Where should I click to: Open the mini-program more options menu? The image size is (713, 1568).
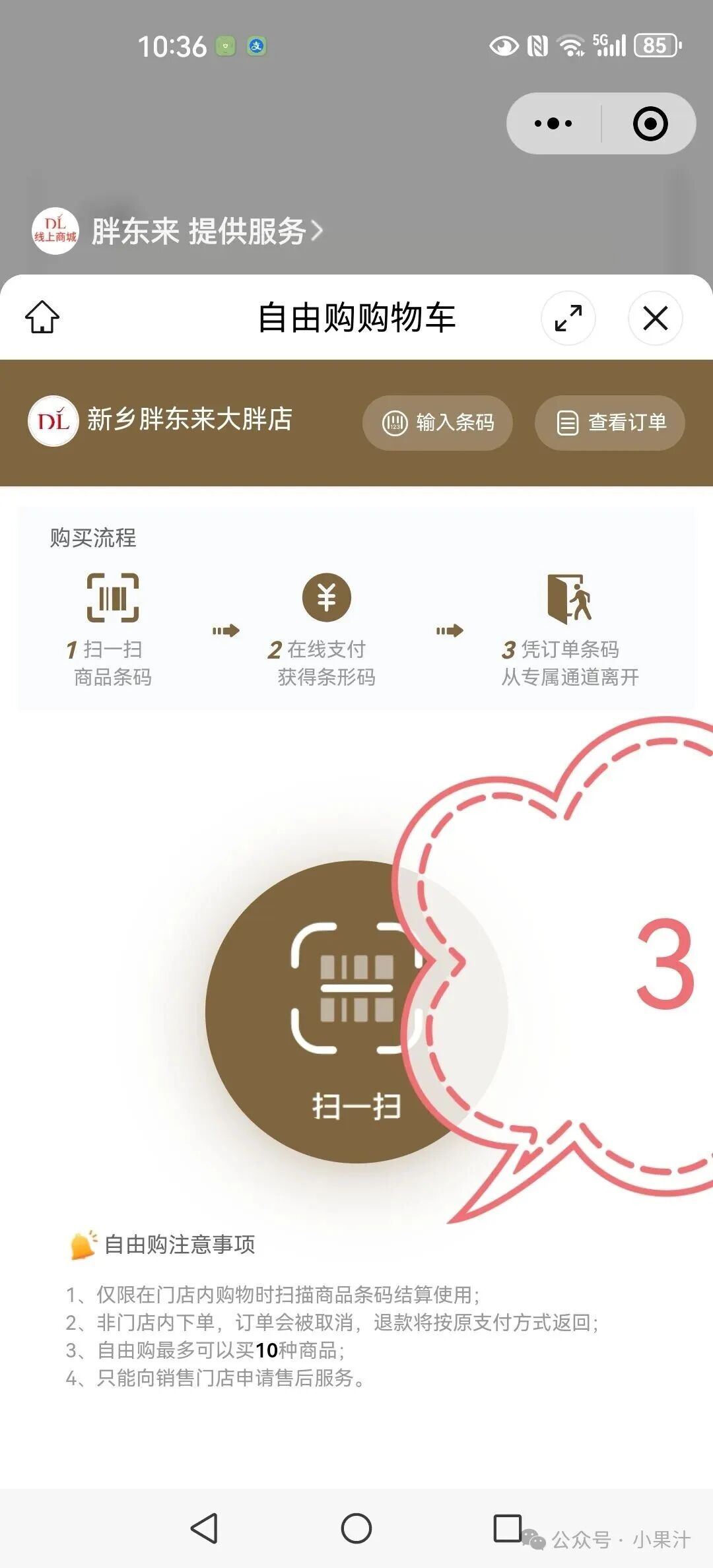coord(552,123)
